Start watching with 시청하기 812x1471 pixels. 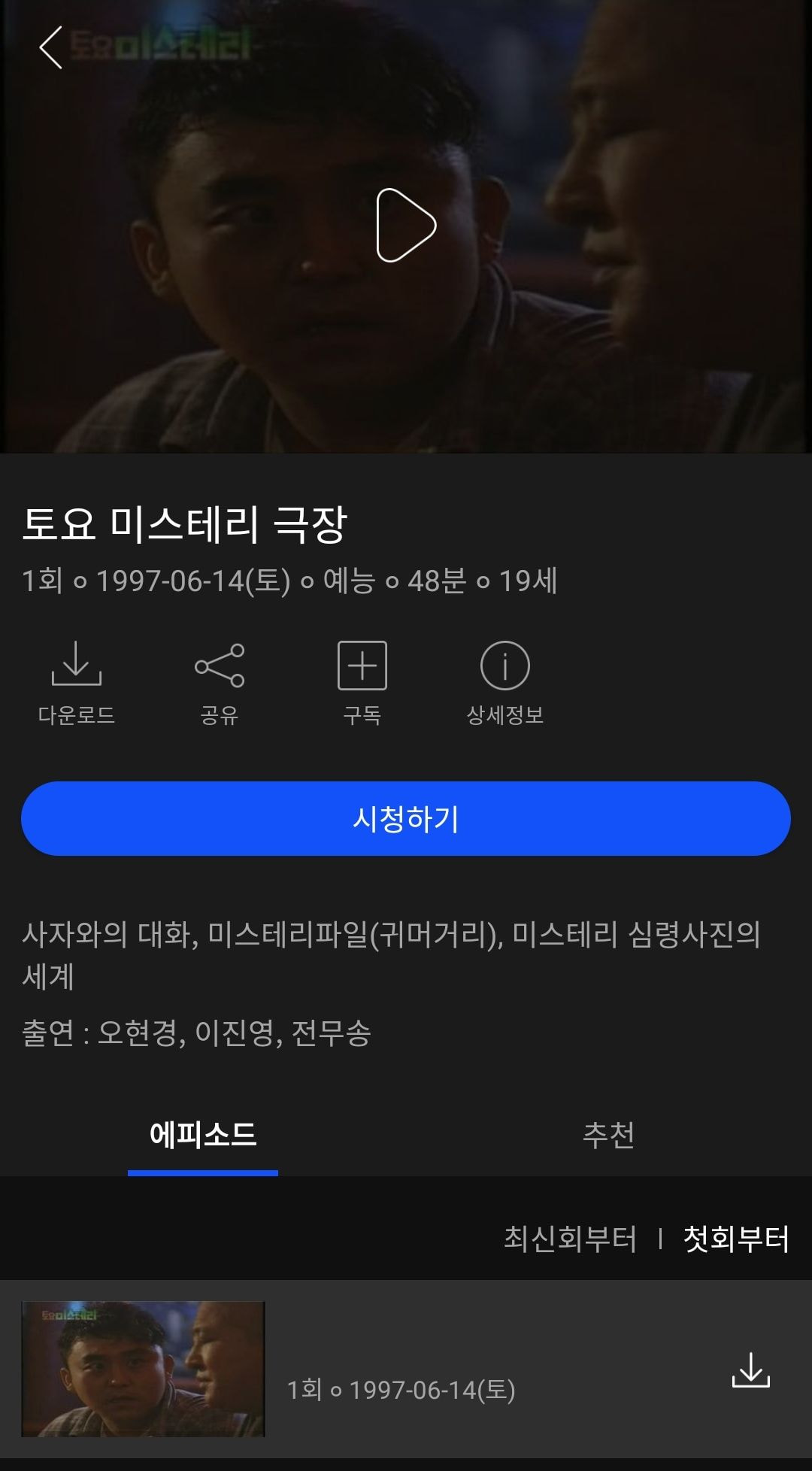click(406, 818)
